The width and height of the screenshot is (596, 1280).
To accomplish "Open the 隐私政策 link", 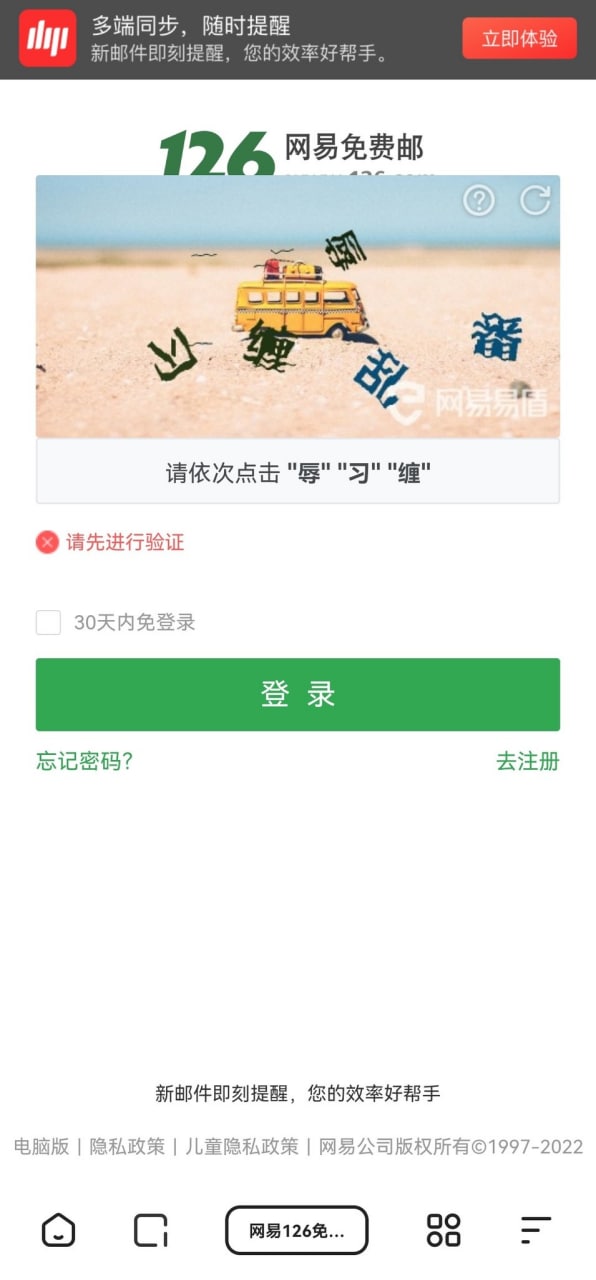I will click(x=128, y=1146).
